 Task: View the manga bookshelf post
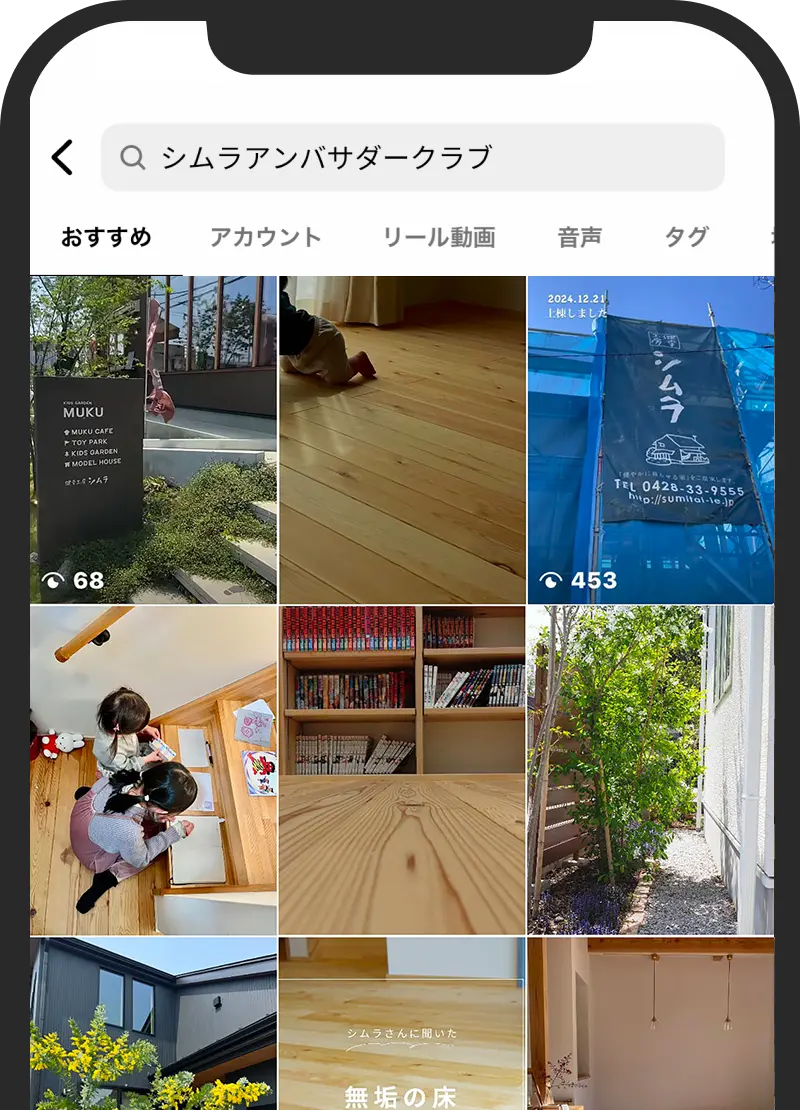(x=402, y=770)
